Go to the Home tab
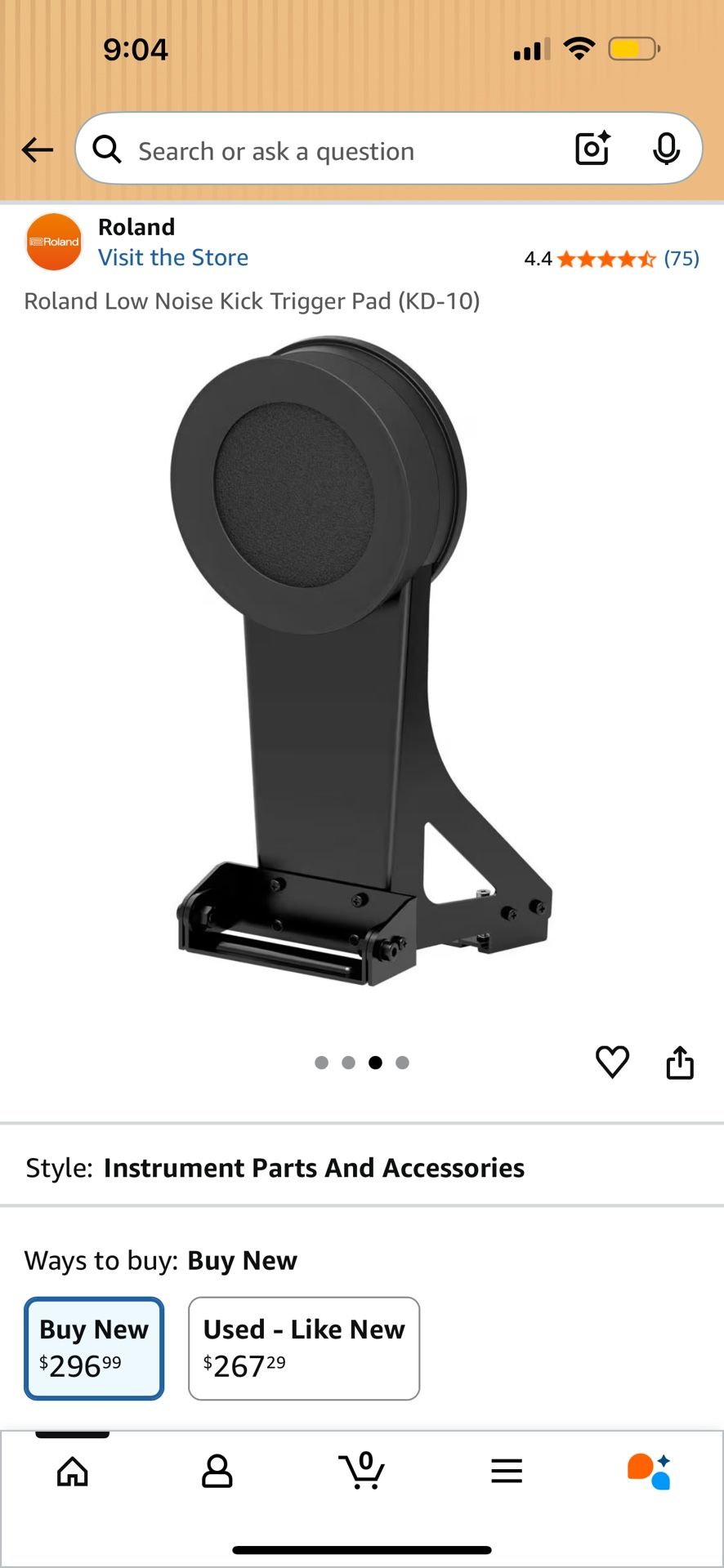 (73, 1472)
